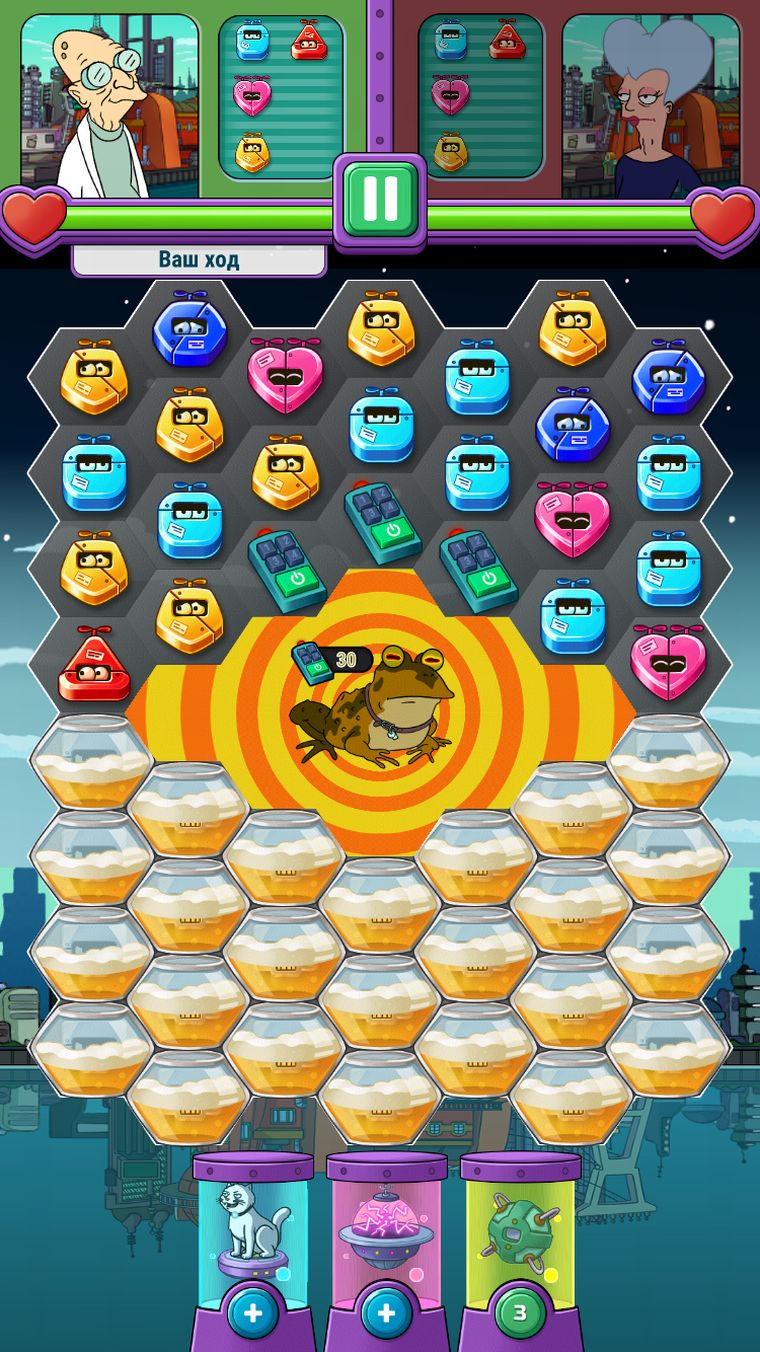
Task: Add more UFO boosters
Action: [386, 1312]
